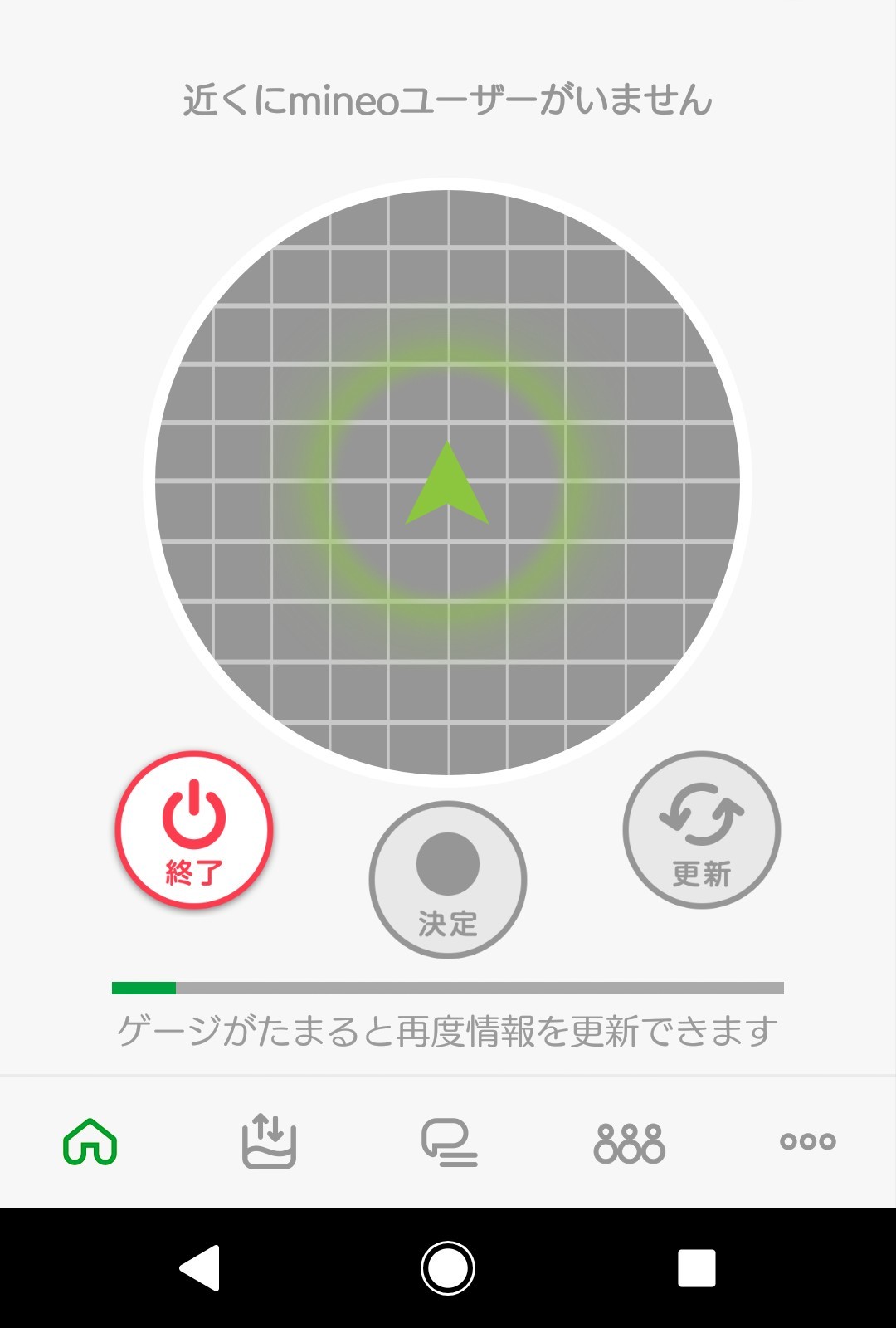This screenshot has height=1328, width=896.
Task: Open the data tank tab
Action: [x=269, y=1142]
